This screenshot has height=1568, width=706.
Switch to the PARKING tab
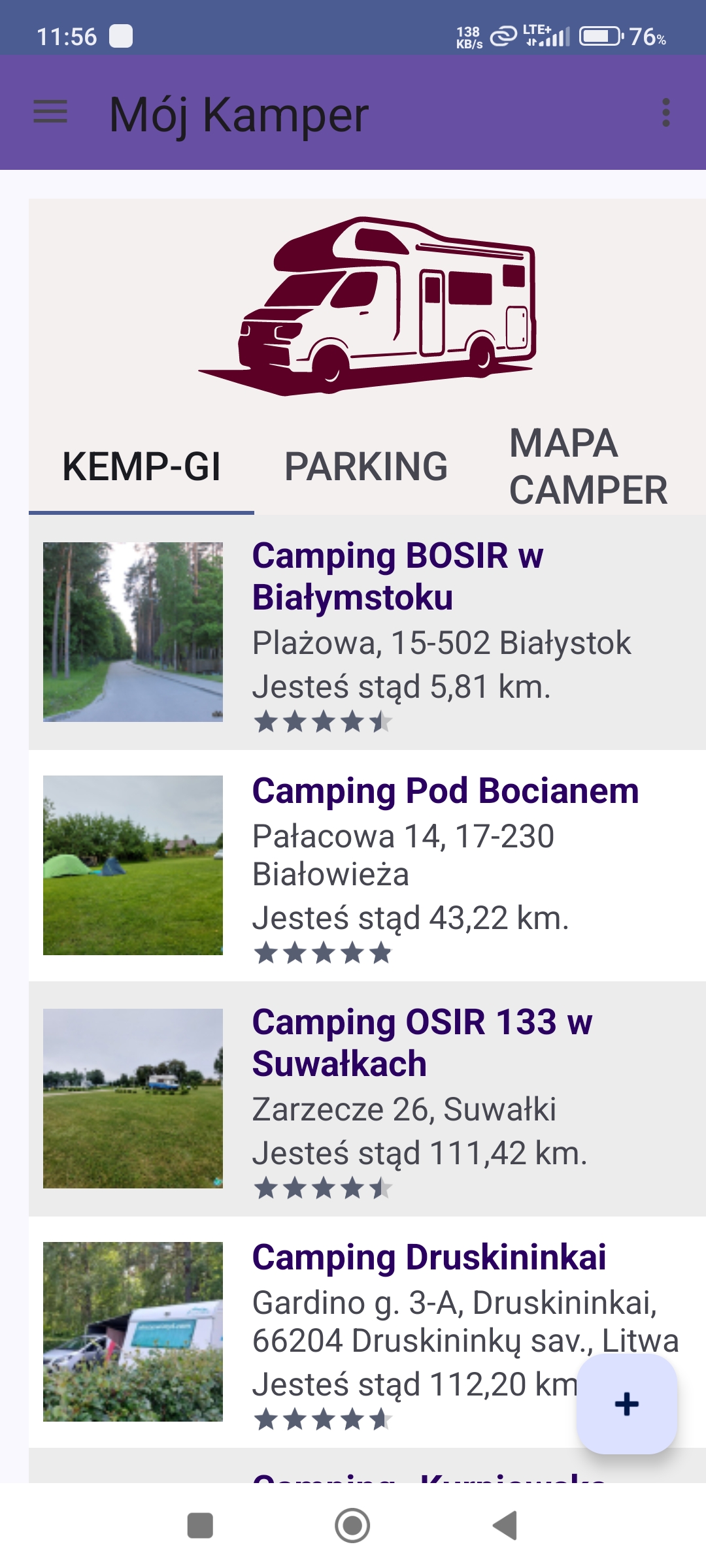point(366,466)
